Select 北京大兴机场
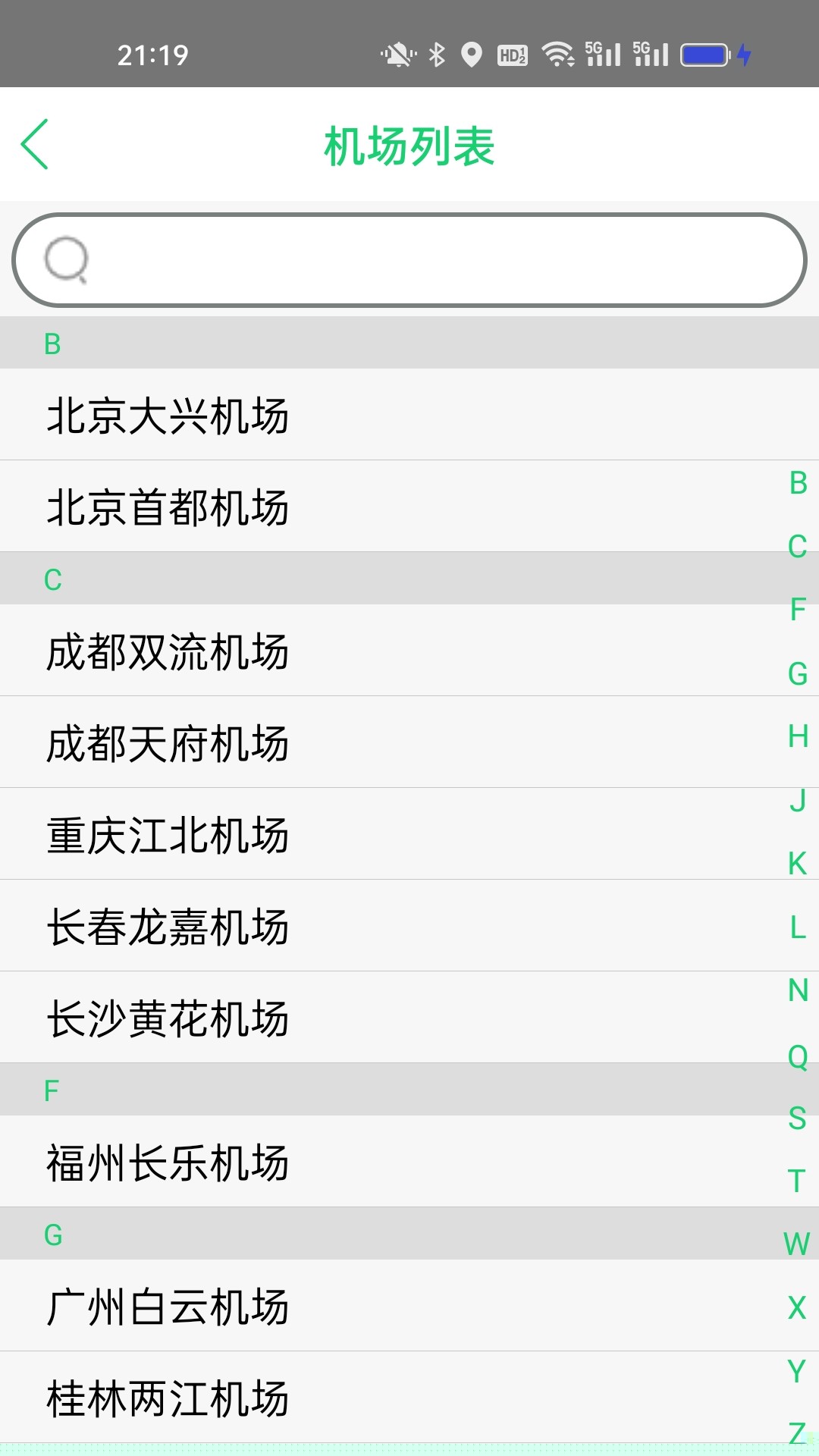Viewport: 819px width, 1456px height. [168, 416]
